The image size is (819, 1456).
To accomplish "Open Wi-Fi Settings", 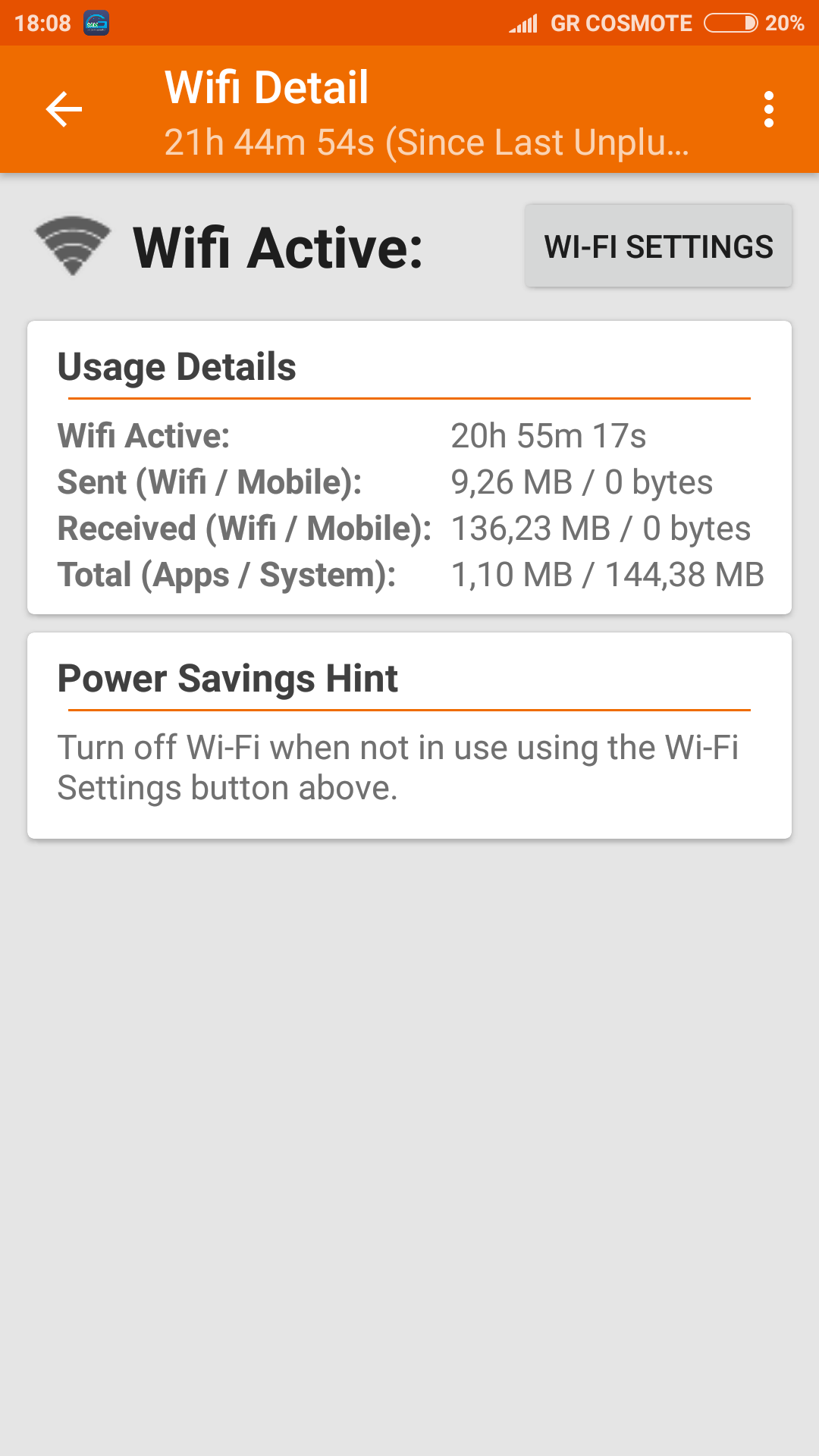I will tap(658, 246).
